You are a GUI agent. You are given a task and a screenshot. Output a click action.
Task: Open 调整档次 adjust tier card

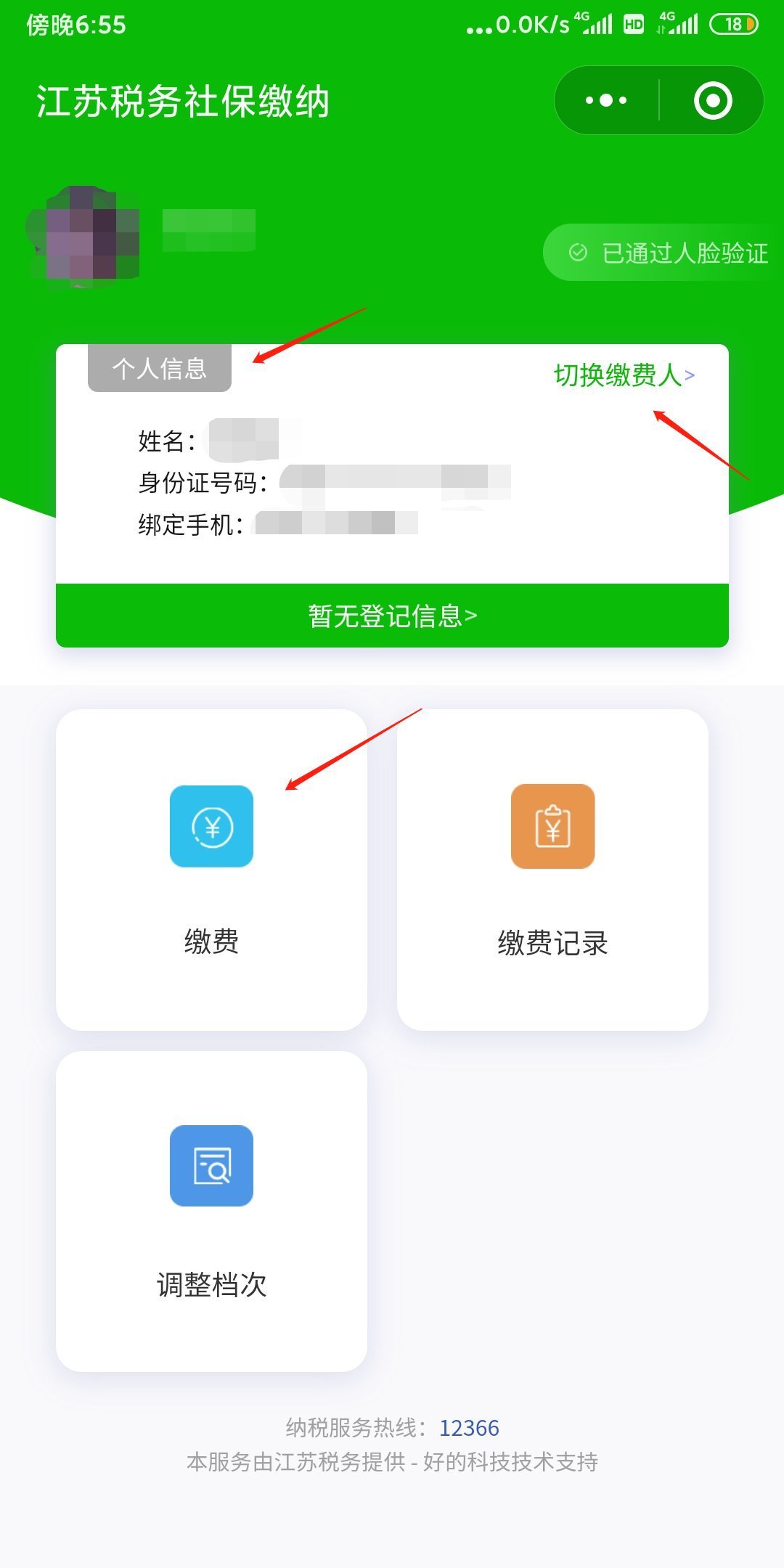pyautogui.click(x=211, y=1211)
